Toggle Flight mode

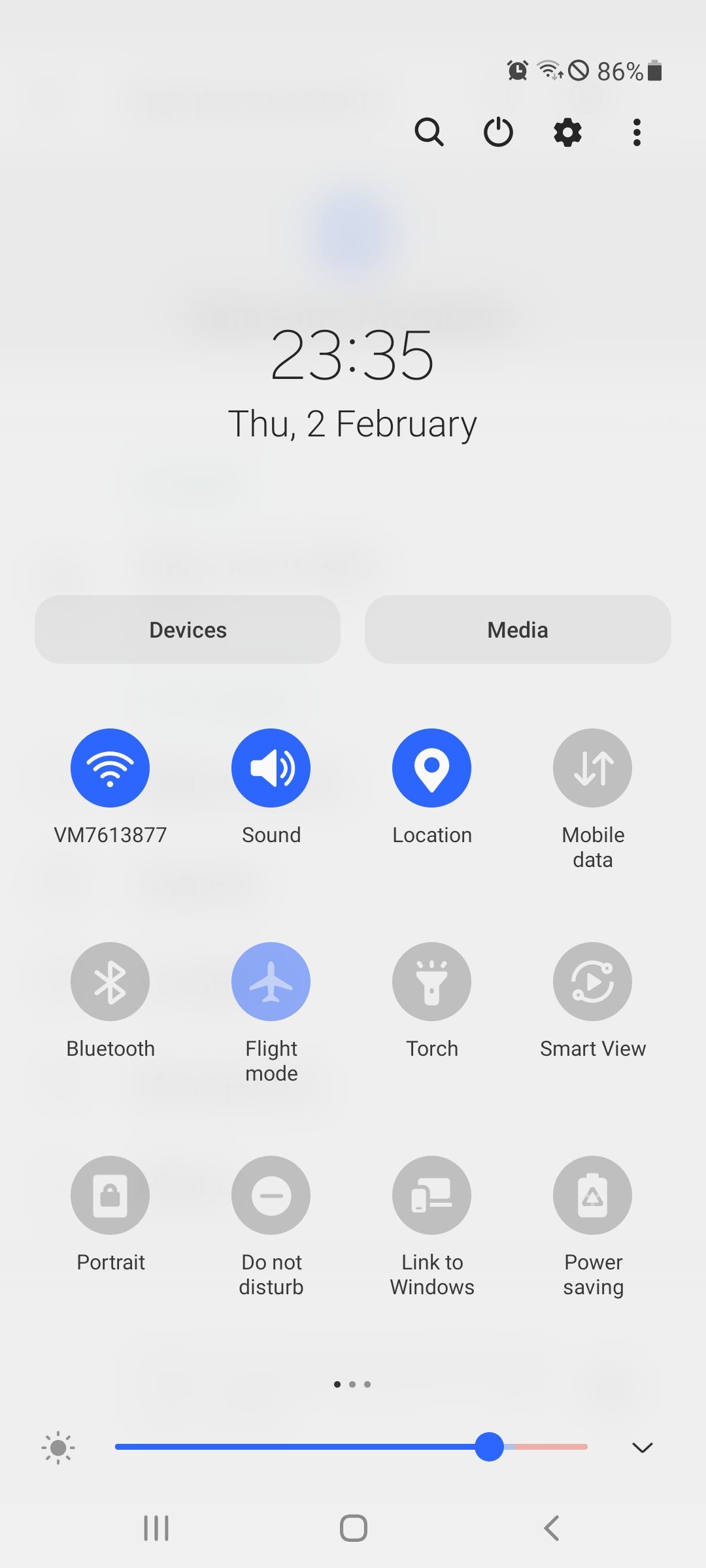(271, 981)
